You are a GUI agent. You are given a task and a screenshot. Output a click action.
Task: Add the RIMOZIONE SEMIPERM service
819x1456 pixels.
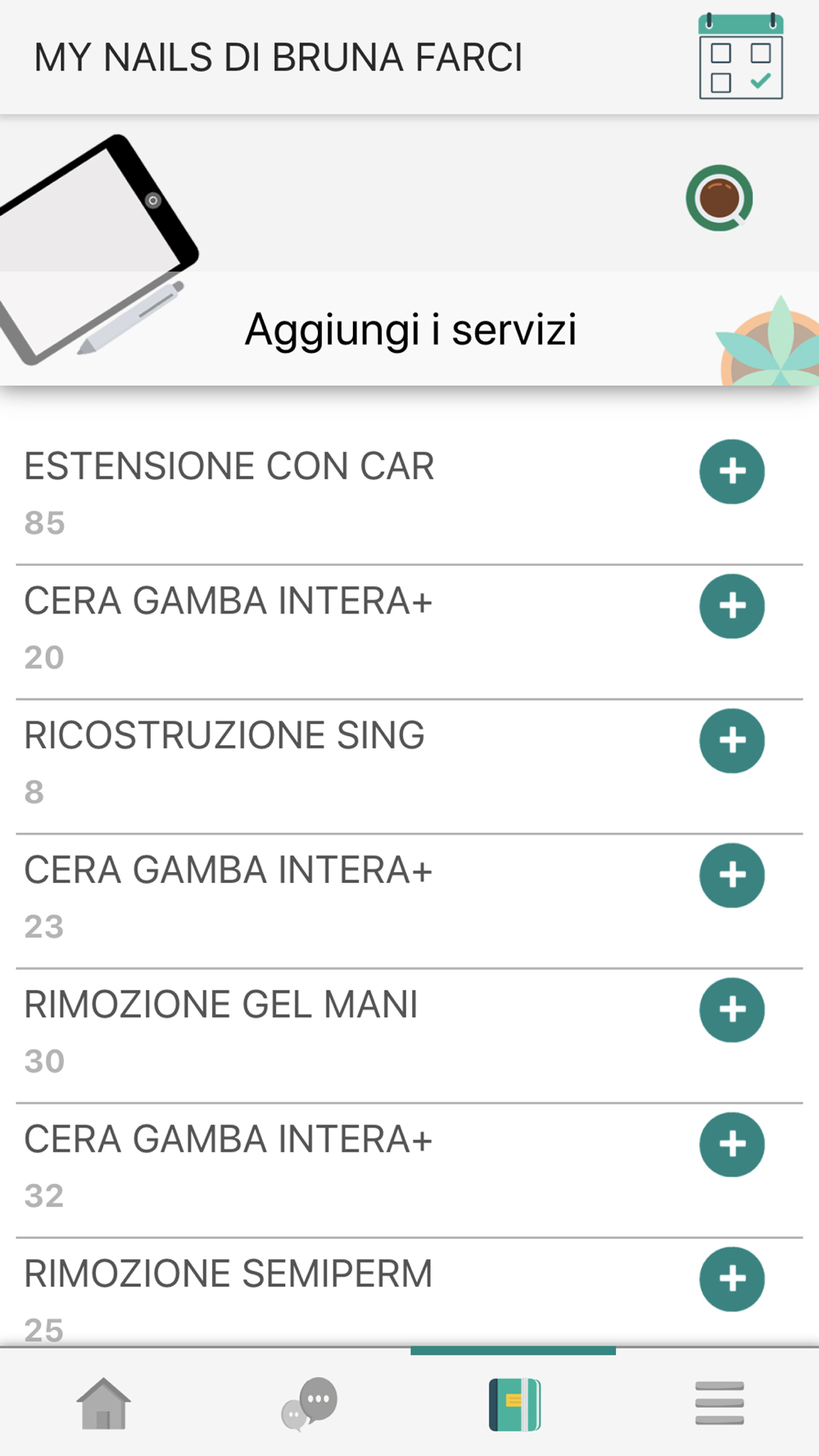[x=731, y=1279]
